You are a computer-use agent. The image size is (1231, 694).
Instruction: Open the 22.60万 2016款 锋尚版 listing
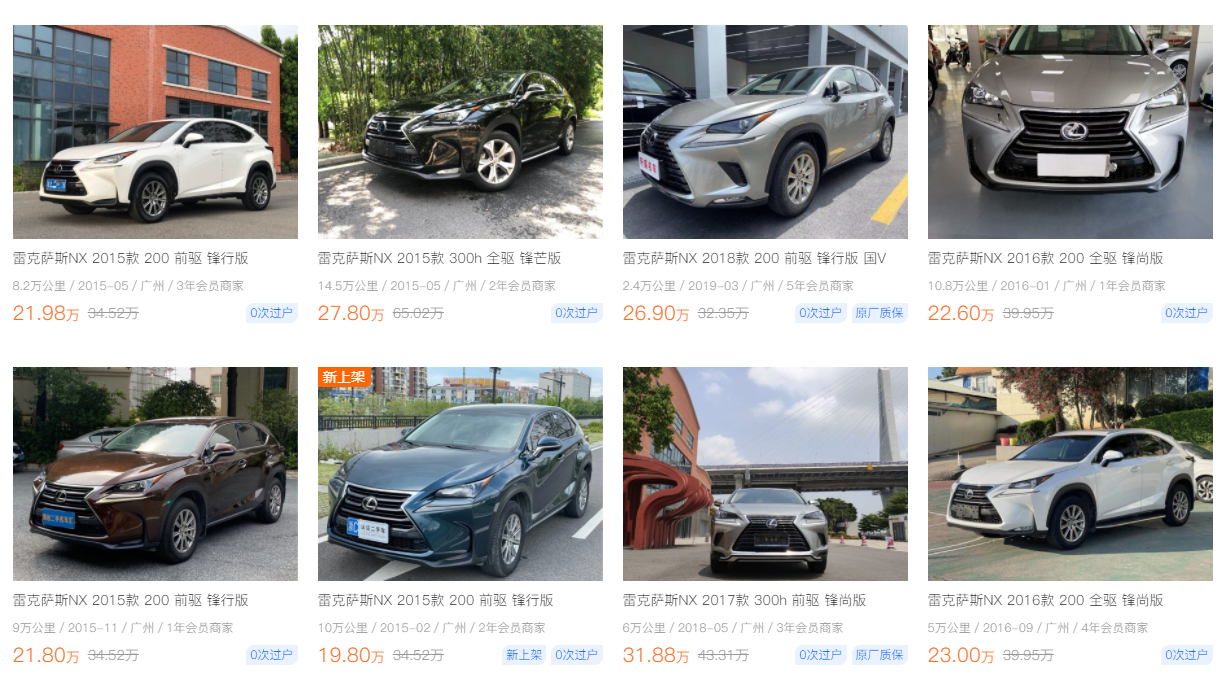[1070, 132]
